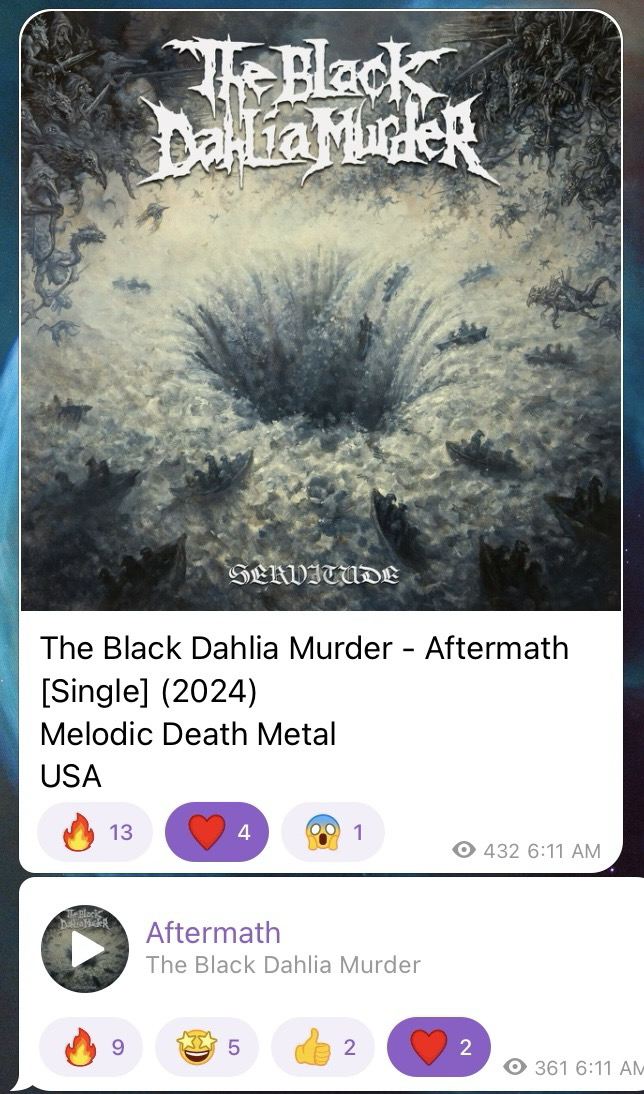
Task: Add fire reaction with 13 count
Action: point(95,832)
